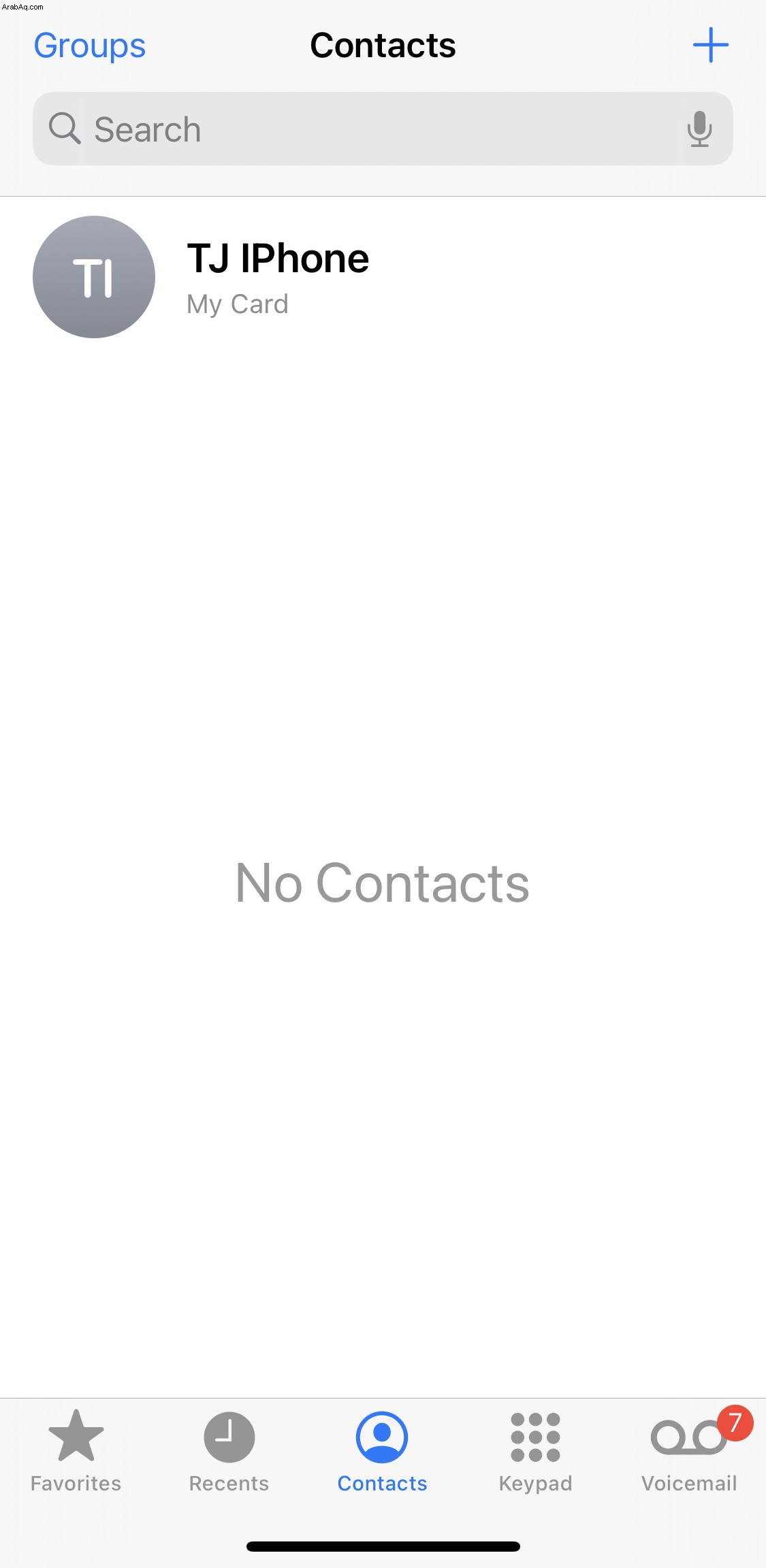Open the Voicemail tab
The image size is (766, 1568).
(x=689, y=1451)
